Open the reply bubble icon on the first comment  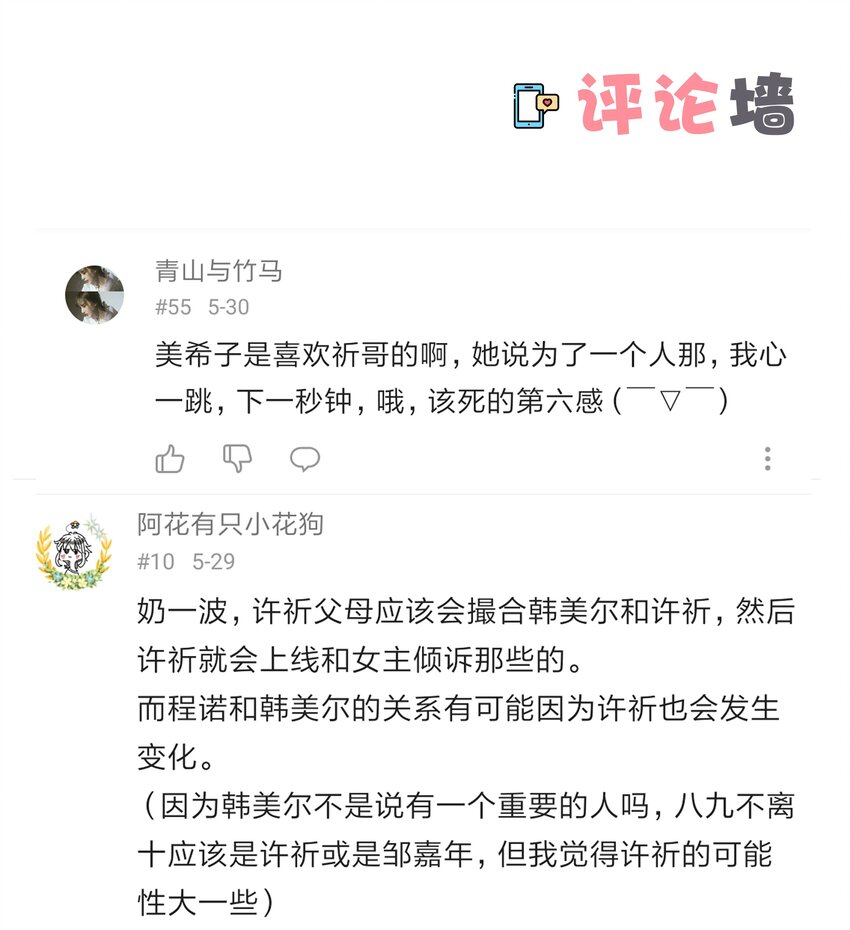click(x=305, y=457)
